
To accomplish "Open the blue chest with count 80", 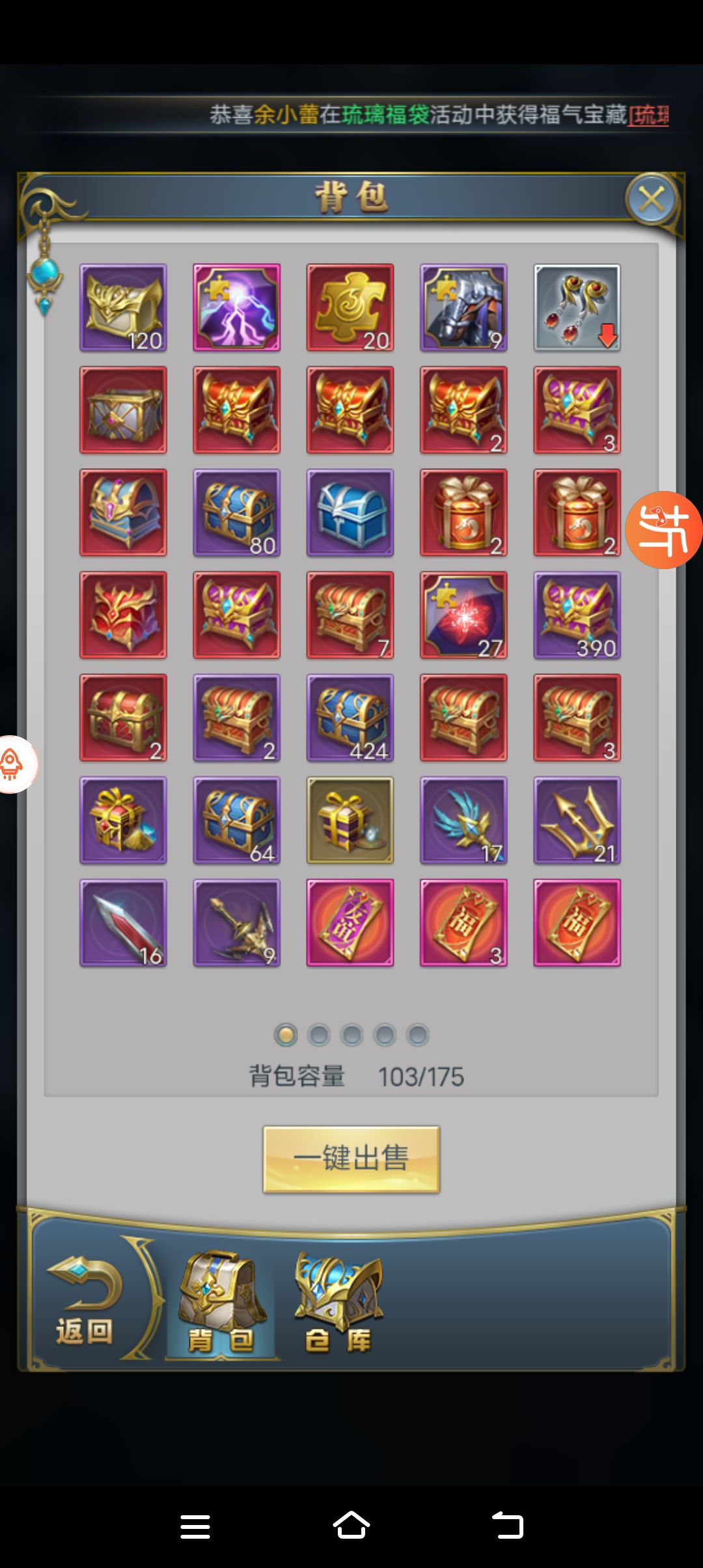I will (x=236, y=512).
